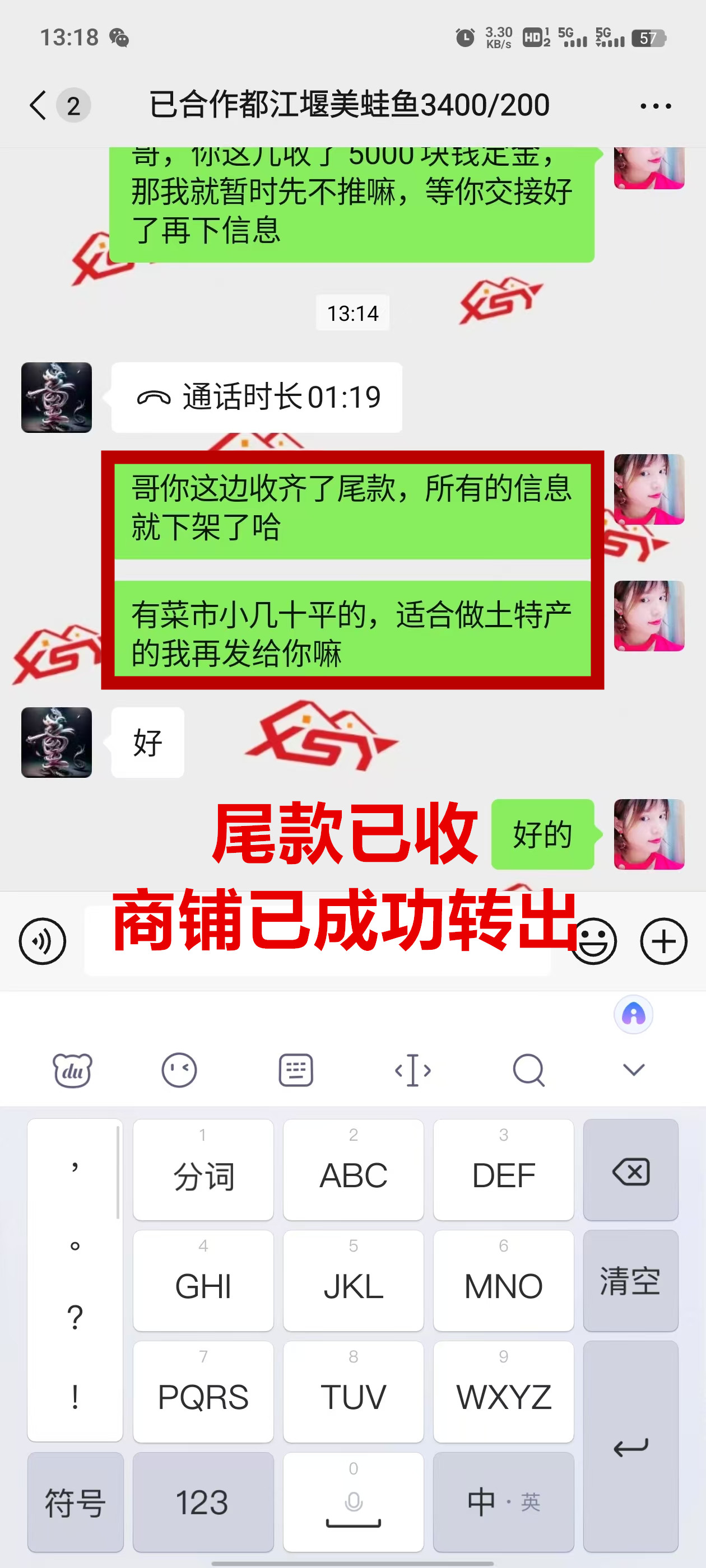
Task: Tap the 清空 clear key
Action: click(630, 1280)
